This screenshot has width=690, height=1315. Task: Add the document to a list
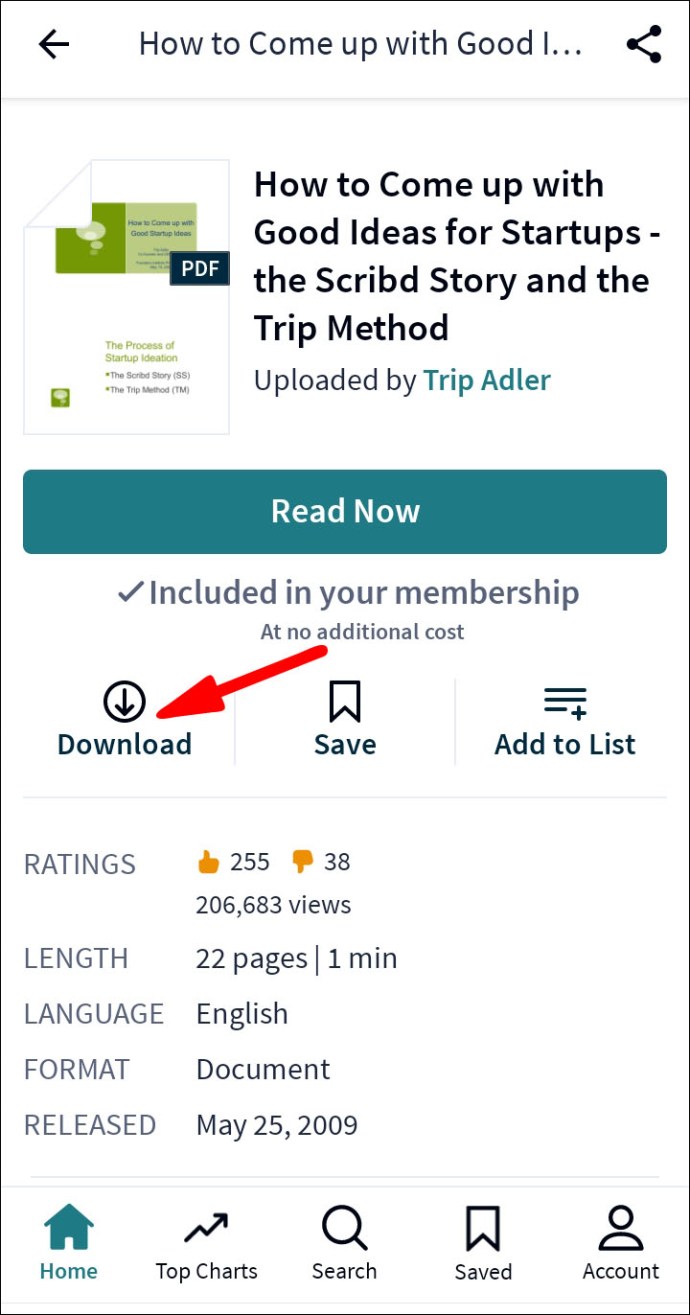point(565,720)
